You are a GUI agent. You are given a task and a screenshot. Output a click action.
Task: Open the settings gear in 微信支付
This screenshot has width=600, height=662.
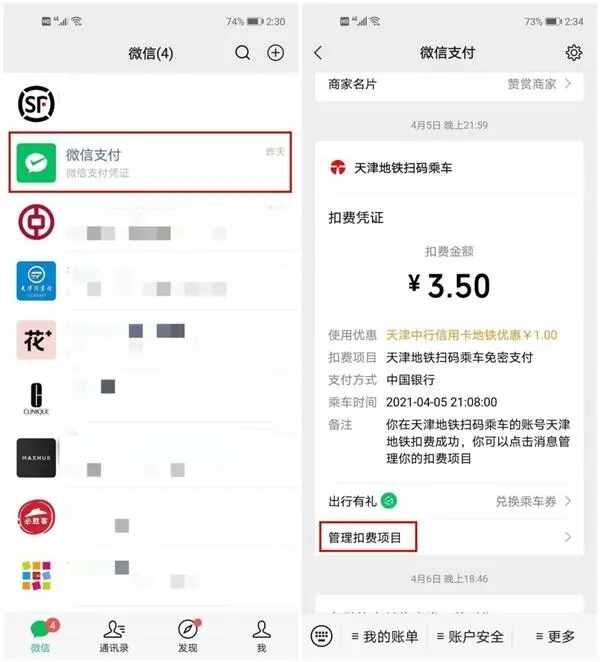tap(573, 53)
